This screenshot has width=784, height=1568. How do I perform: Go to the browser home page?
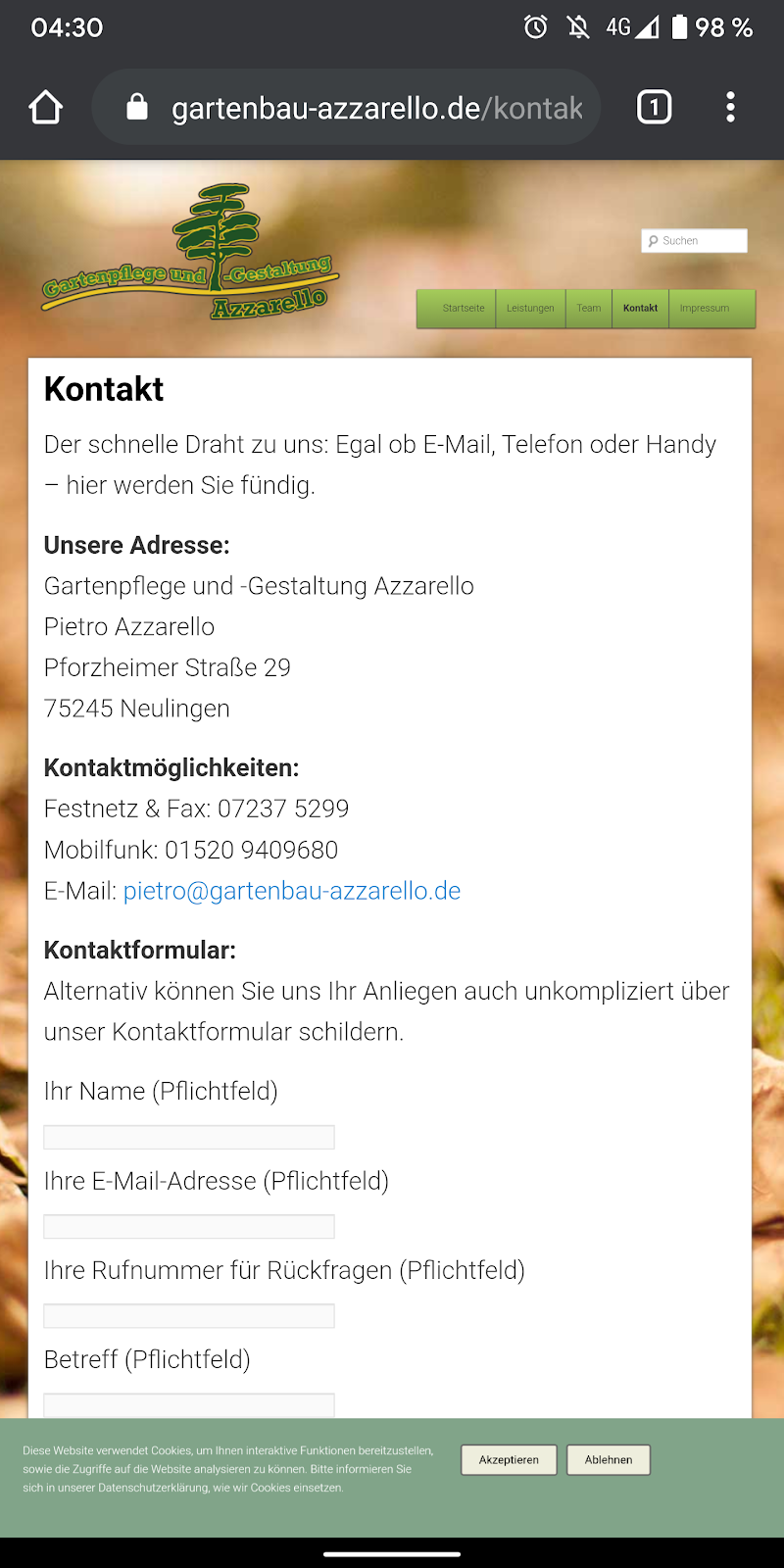pyautogui.click(x=46, y=107)
